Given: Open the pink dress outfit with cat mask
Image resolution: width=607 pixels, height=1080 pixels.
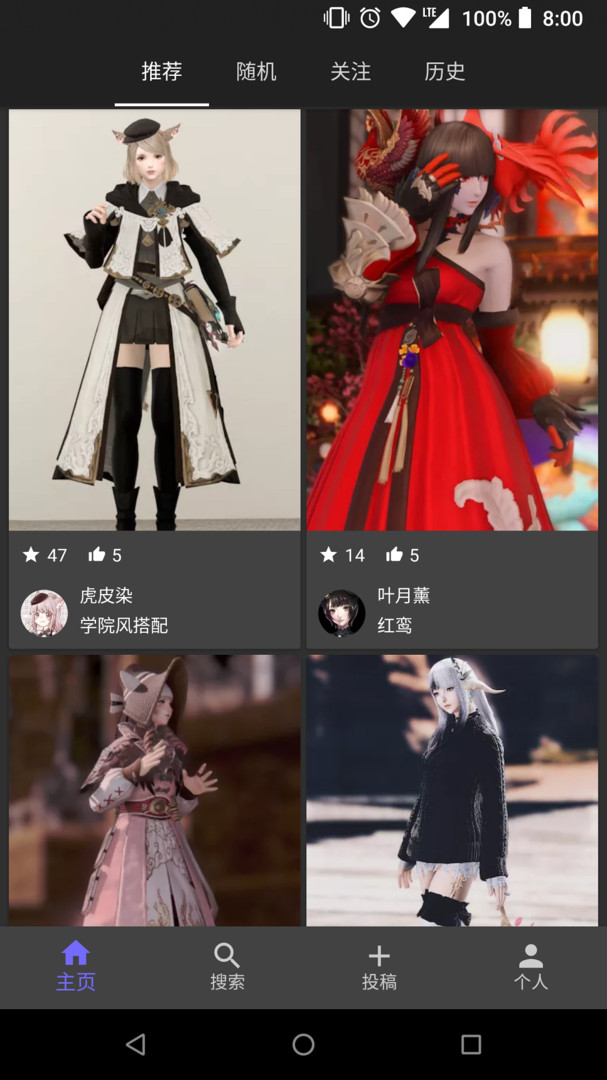Looking at the screenshot, I should tap(155, 790).
